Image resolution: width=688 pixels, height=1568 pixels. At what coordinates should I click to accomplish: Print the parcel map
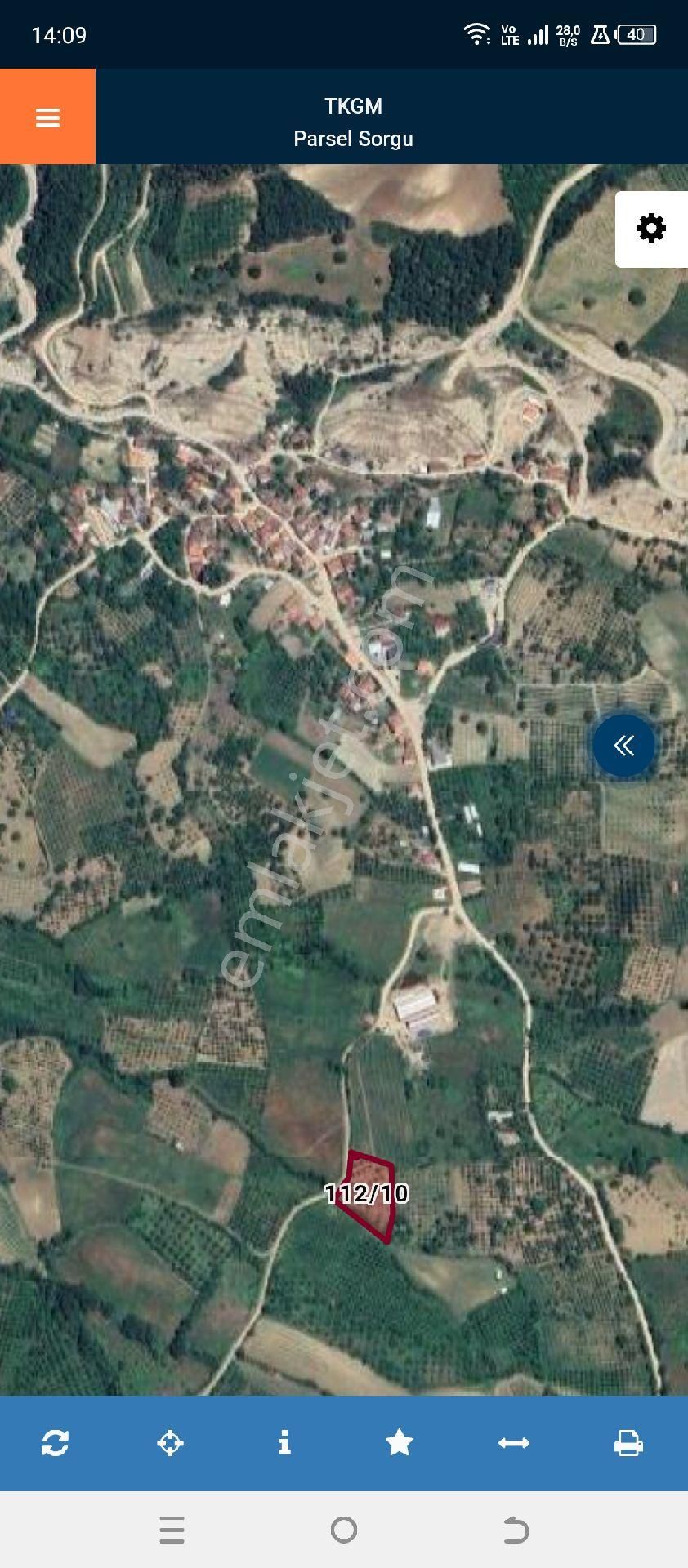click(x=628, y=1443)
